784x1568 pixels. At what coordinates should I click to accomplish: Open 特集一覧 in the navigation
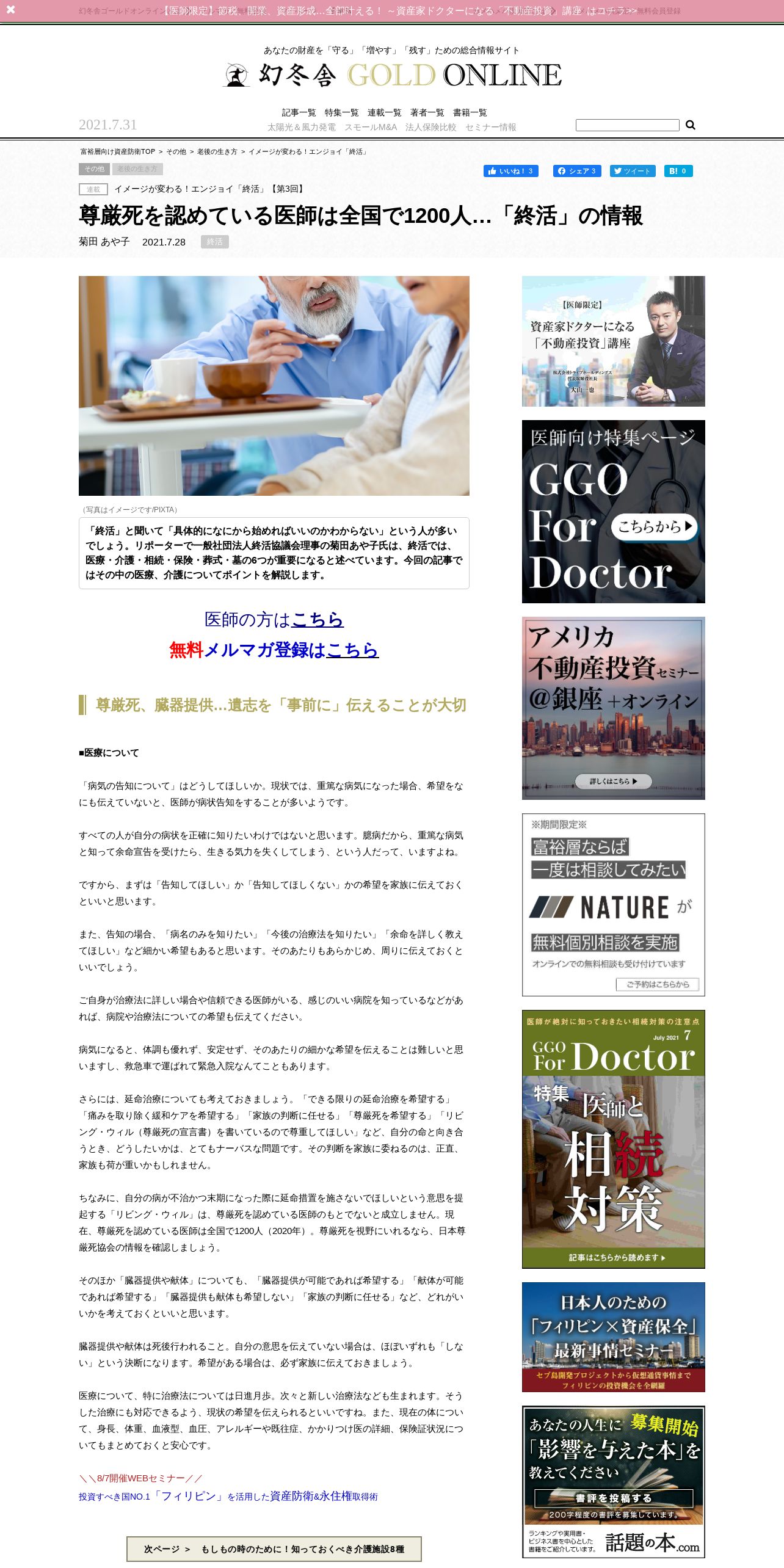click(341, 112)
